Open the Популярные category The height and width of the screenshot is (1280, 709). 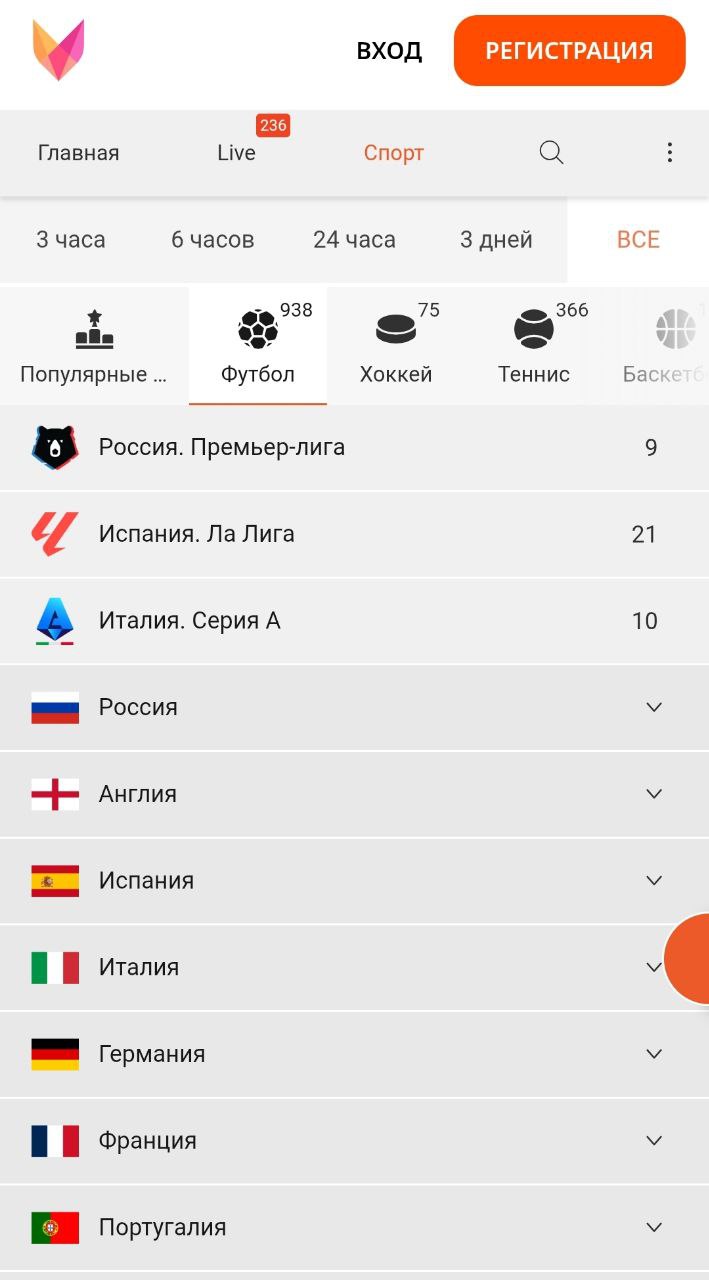[94, 346]
